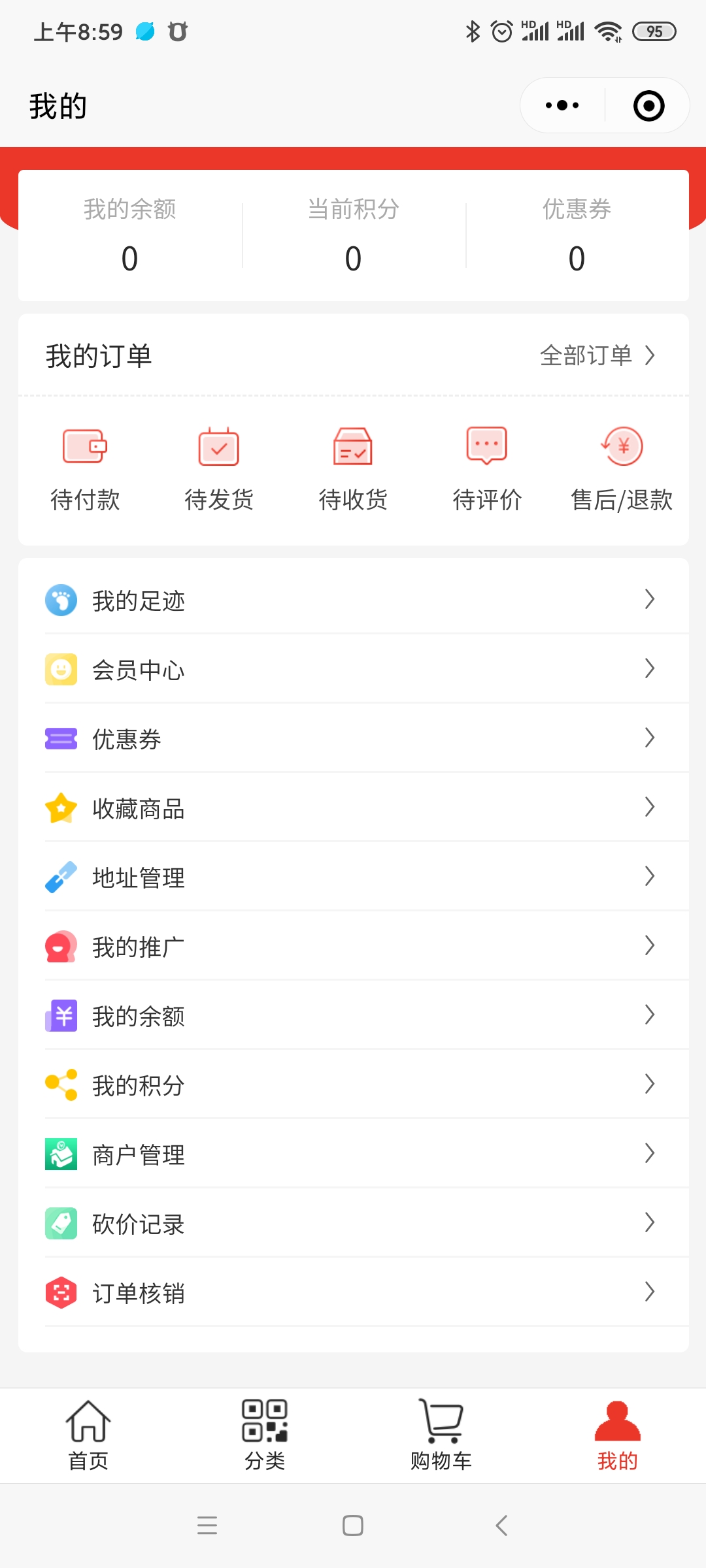
Task: Go to 会员中心 member center
Action: pos(354,669)
